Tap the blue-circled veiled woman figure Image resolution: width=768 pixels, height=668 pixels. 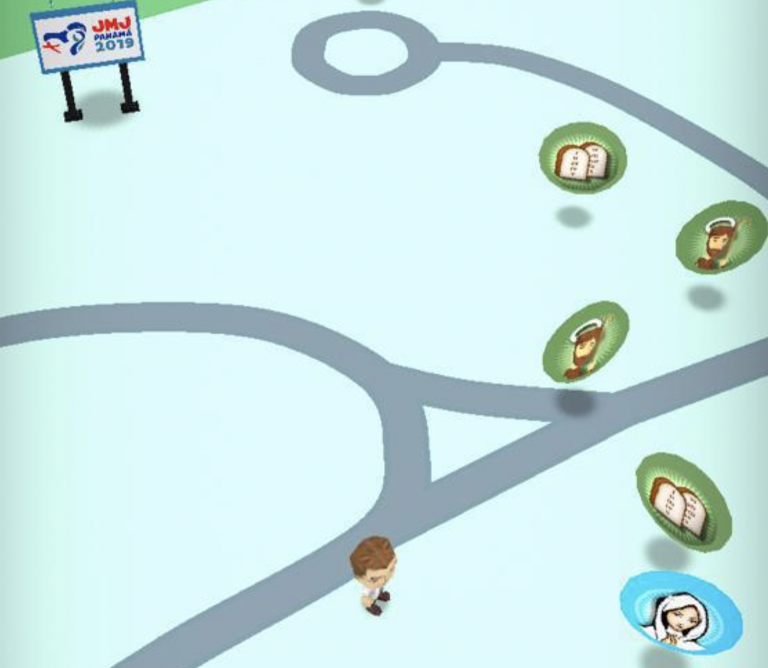pyautogui.click(x=678, y=612)
